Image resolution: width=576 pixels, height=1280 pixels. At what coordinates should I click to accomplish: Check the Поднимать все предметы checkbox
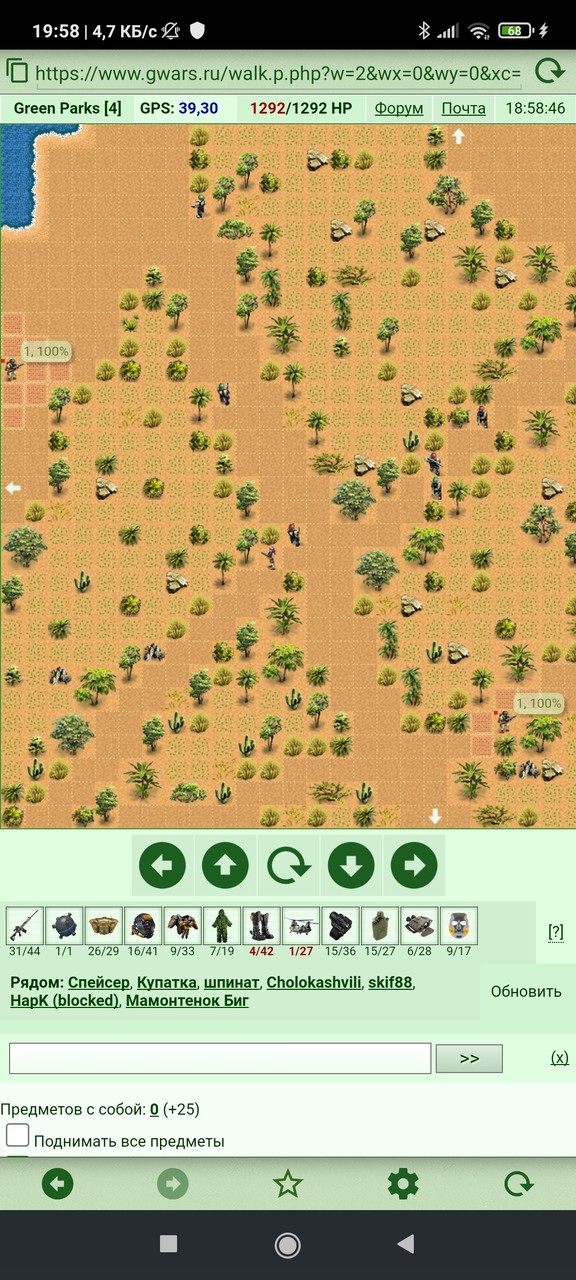point(17,1135)
